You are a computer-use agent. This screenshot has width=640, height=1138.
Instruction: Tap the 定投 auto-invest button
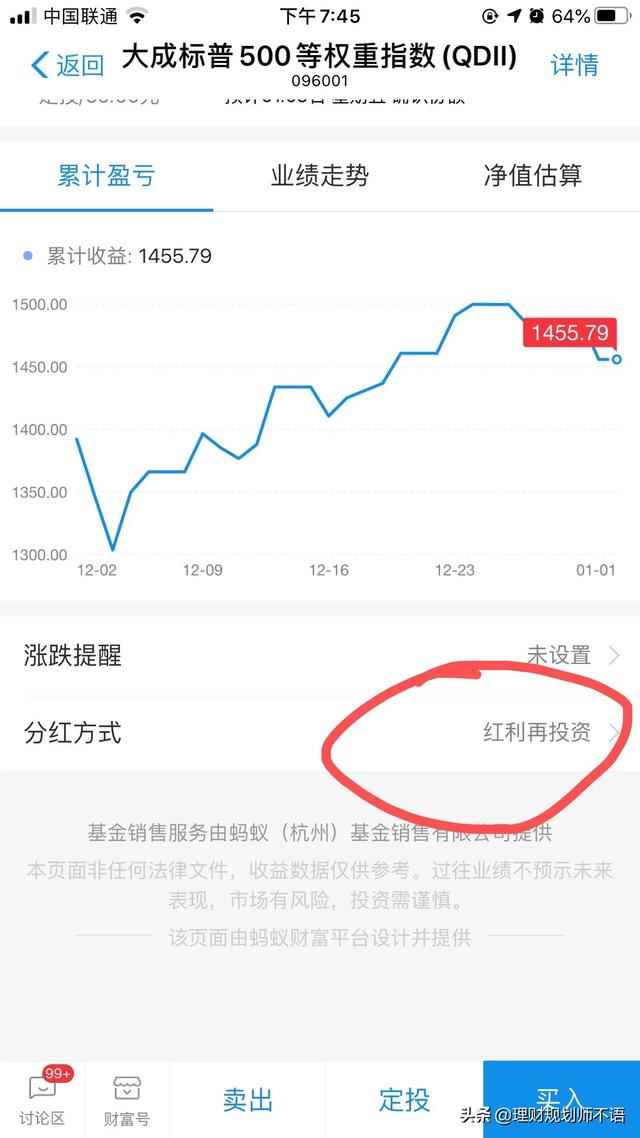click(404, 1099)
